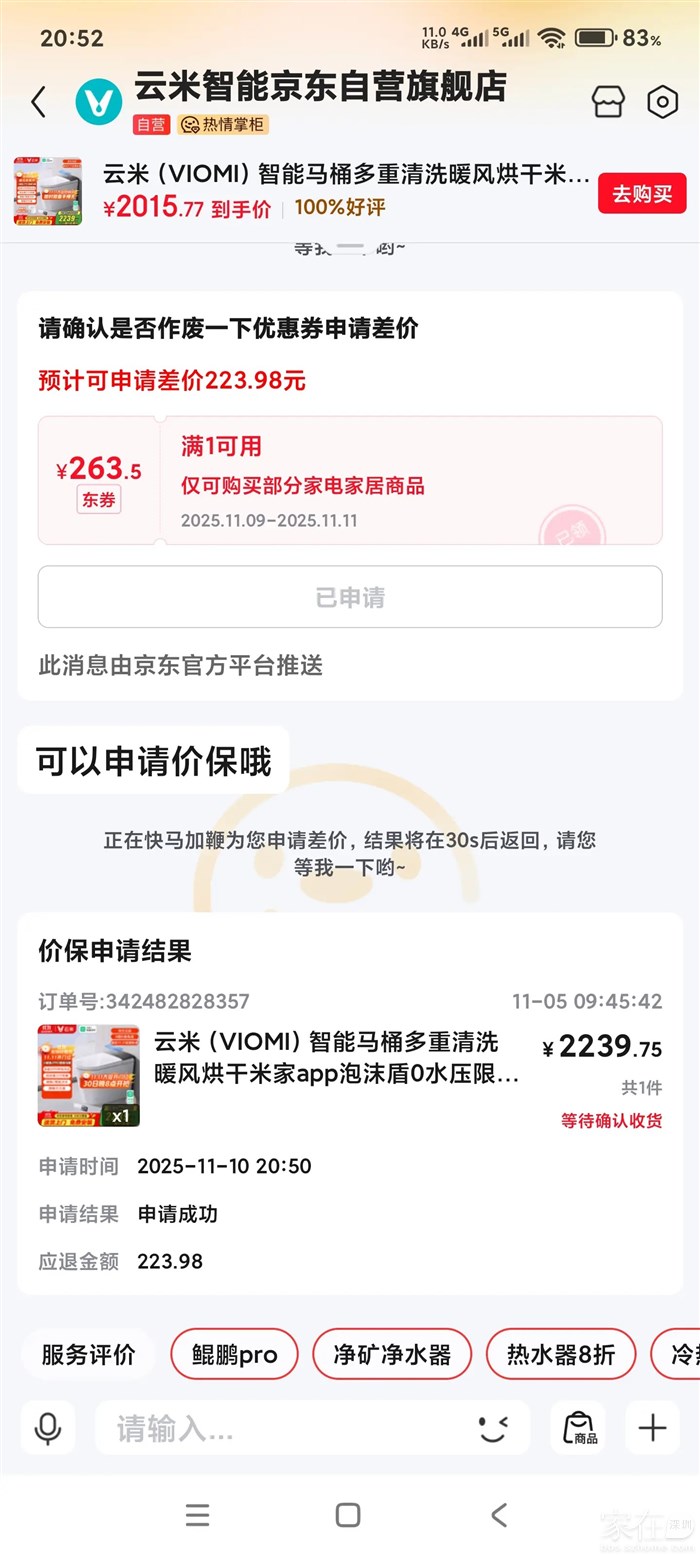Choose the 净矿净水器 chip
This screenshot has height=1555, width=700.
[392, 1355]
